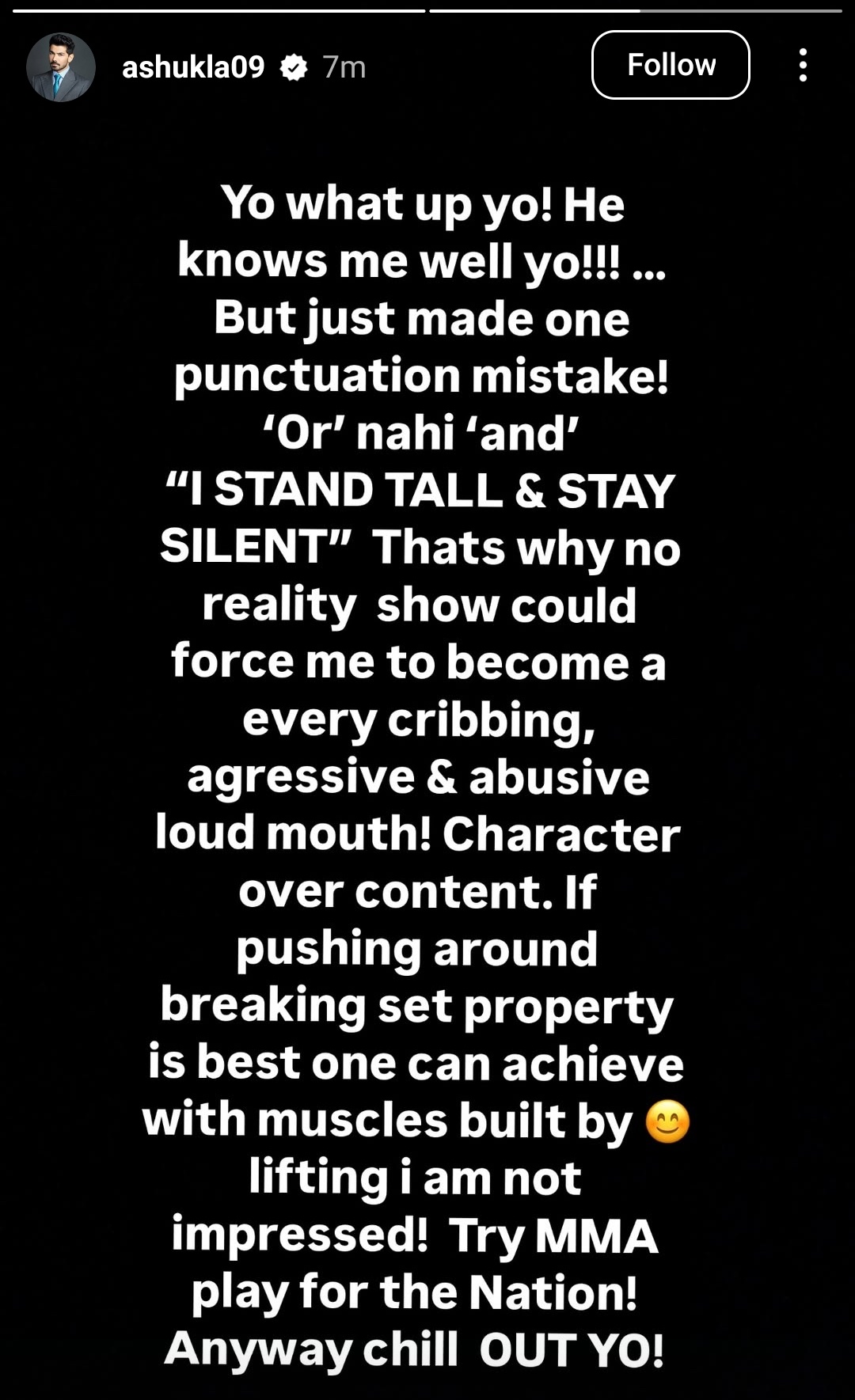Follow the ashukla09 account
Screen dimensions: 855x1400
pyautogui.click(x=671, y=65)
